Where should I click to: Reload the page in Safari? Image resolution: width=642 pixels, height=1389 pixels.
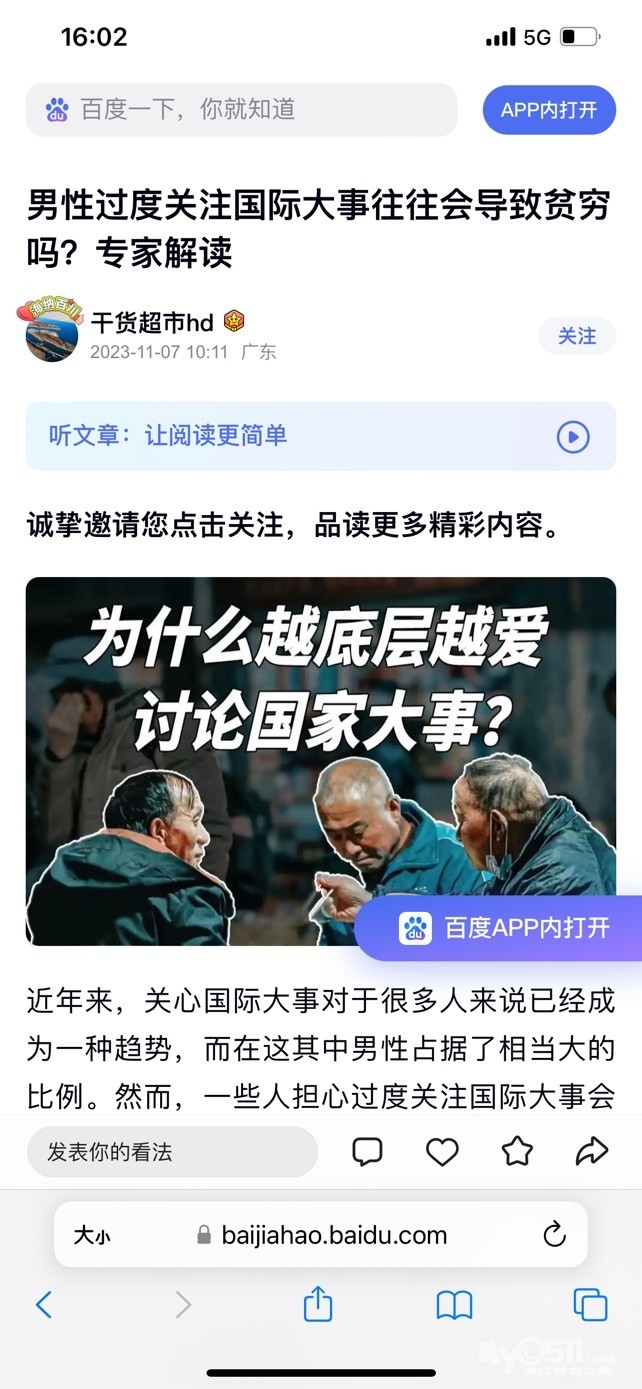point(554,1235)
